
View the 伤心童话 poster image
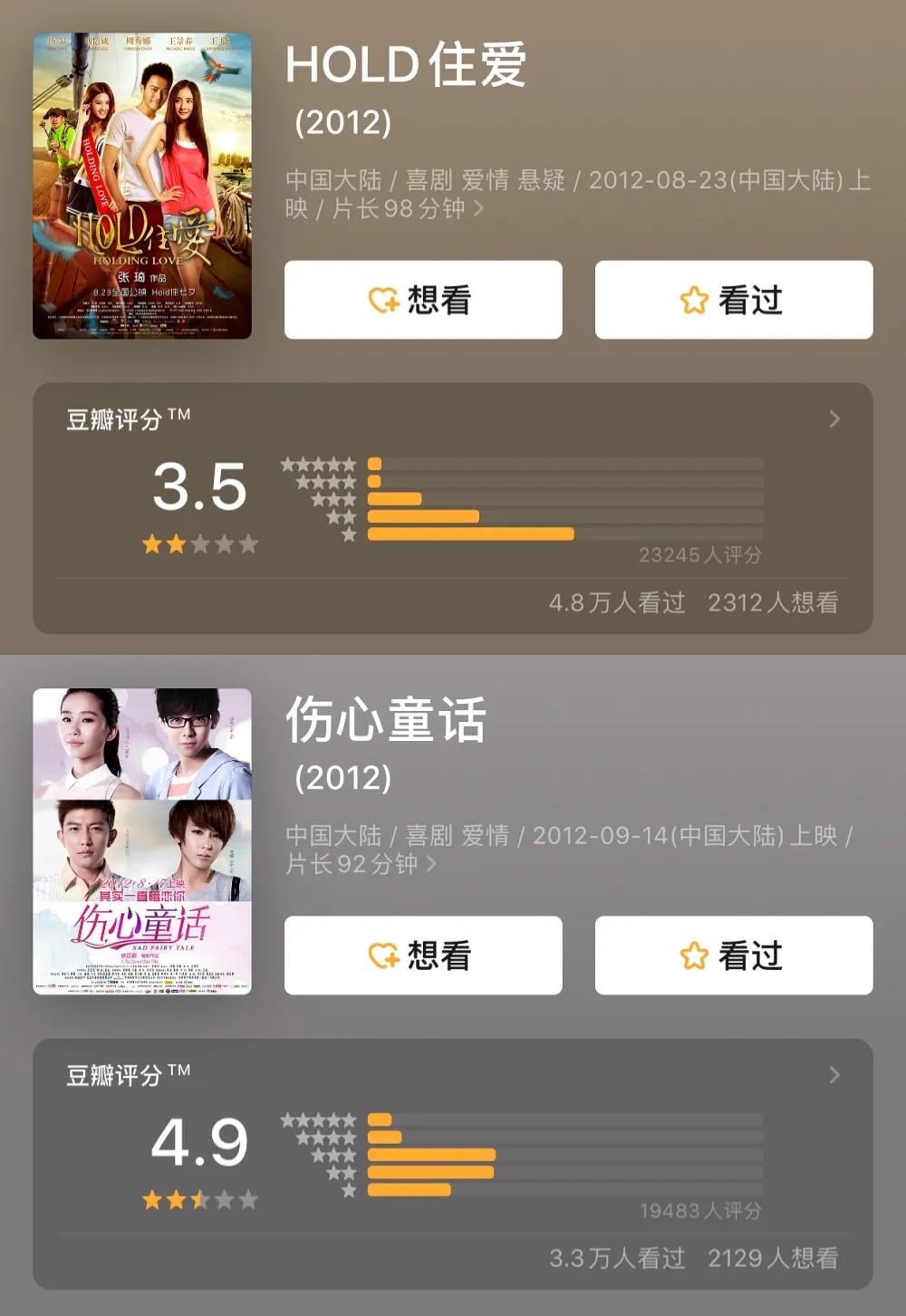point(142,841)
